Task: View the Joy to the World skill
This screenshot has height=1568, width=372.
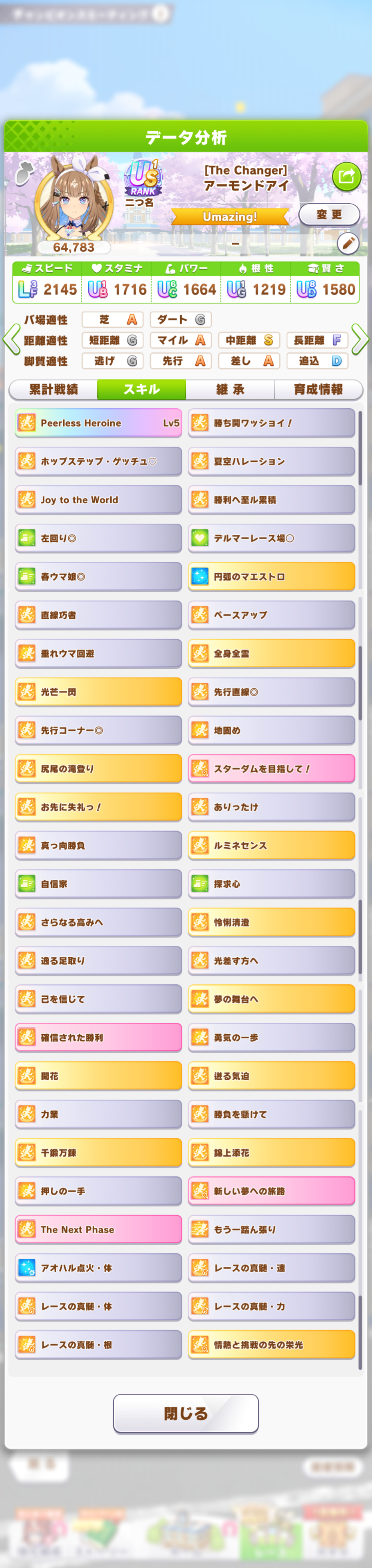Action: pos(99,500)
